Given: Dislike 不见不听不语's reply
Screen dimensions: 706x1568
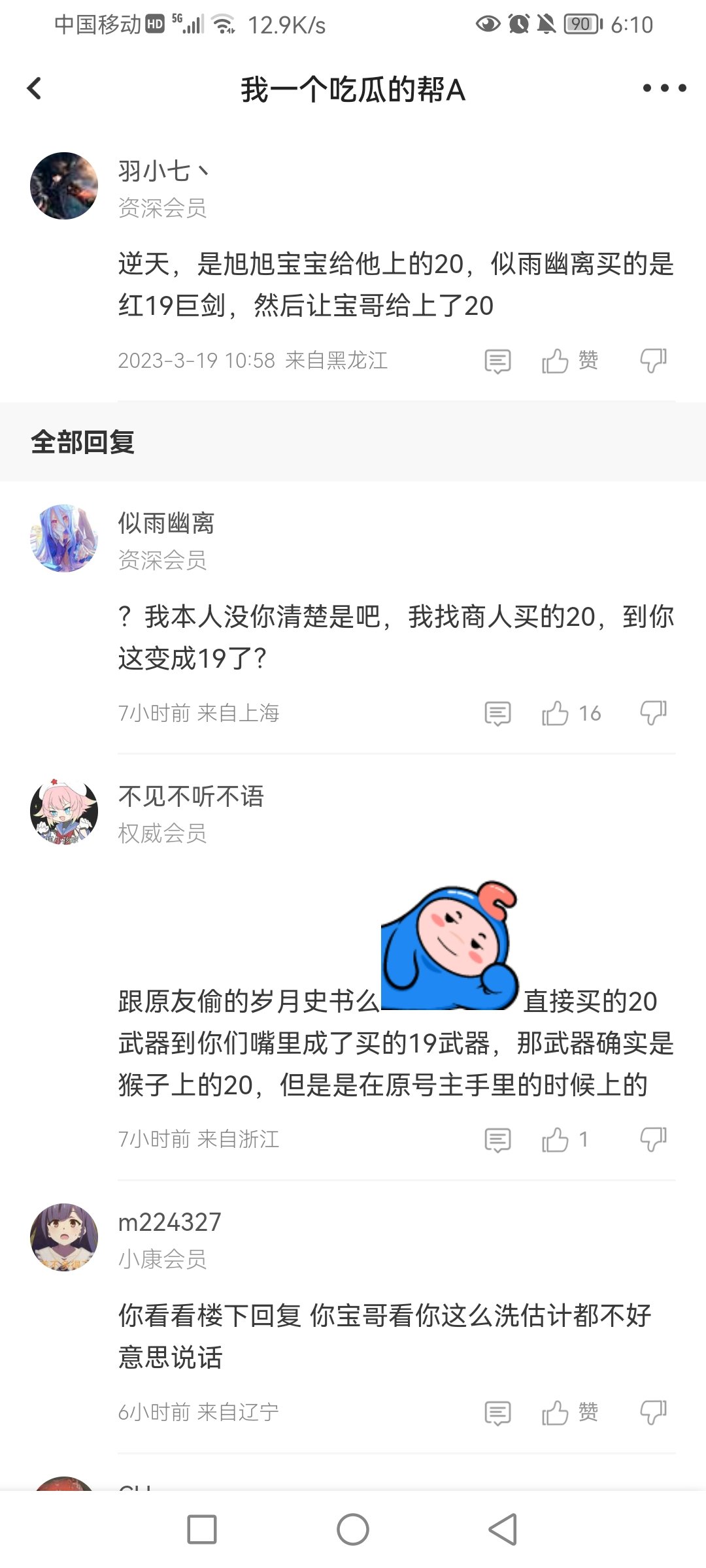Looking at the screenshot, I should point(653,1140).
